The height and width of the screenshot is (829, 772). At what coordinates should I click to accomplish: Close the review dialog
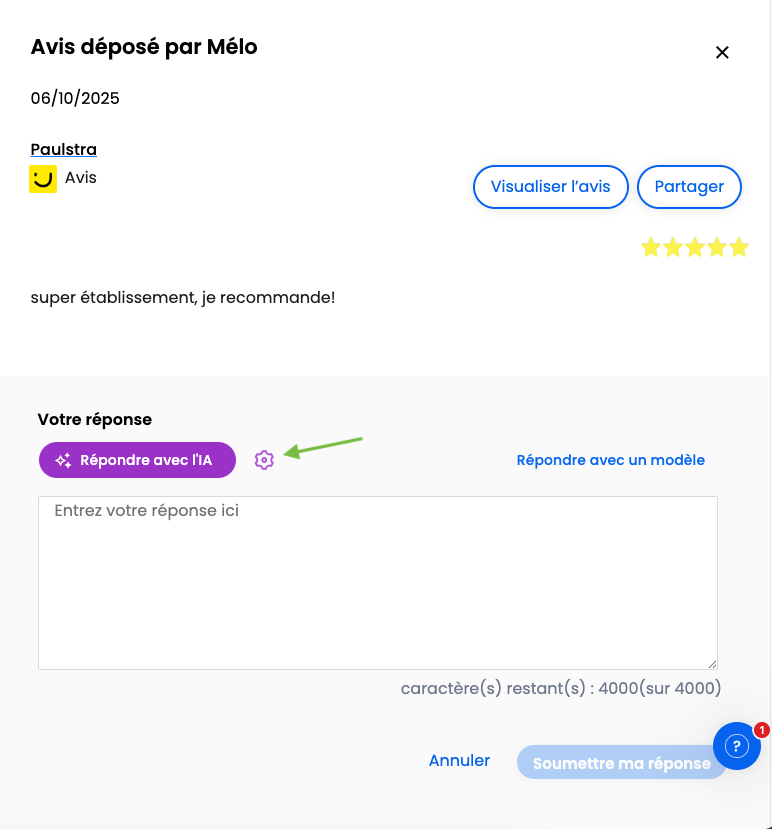[722, 53]
